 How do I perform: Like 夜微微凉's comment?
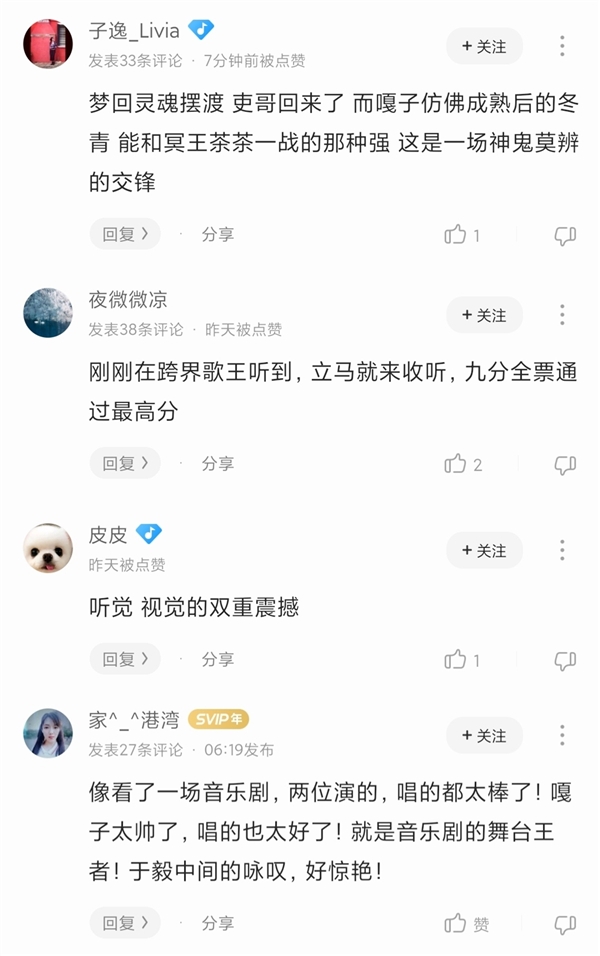point(457,464)
